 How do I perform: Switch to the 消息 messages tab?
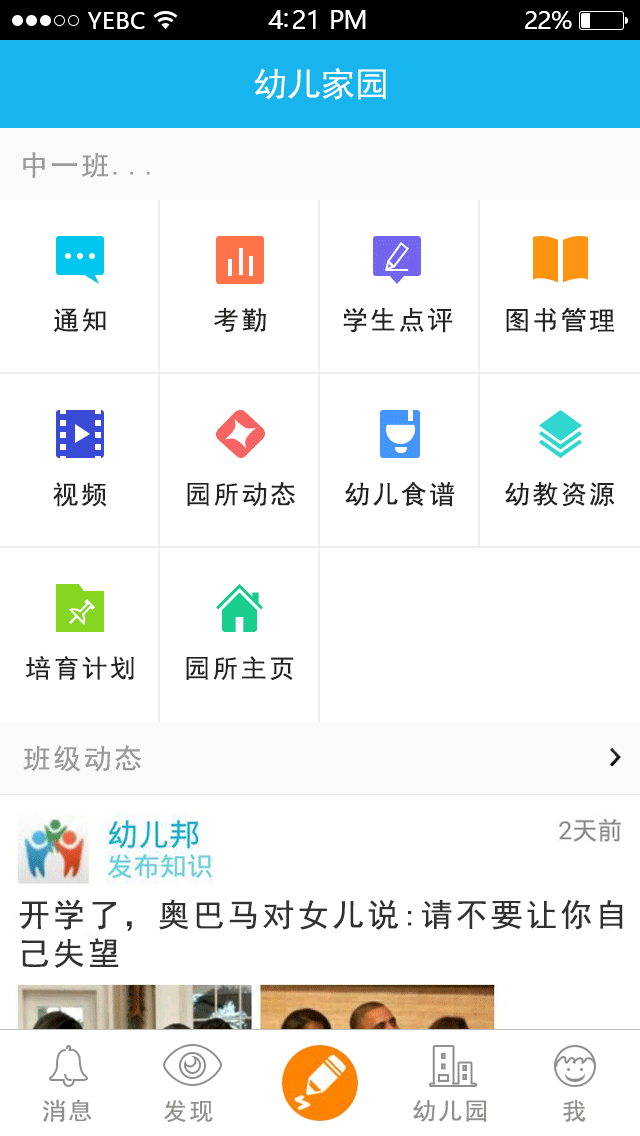67,1083
